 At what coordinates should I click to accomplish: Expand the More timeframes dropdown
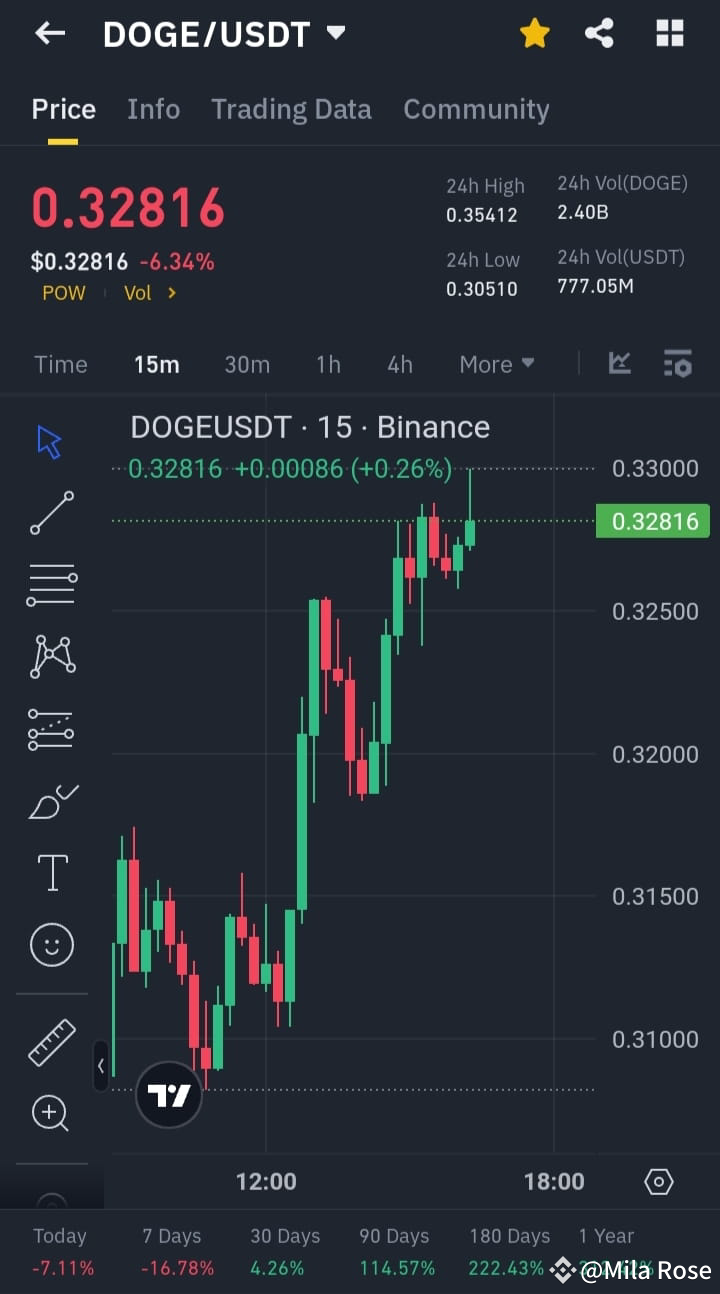[496, 364]
